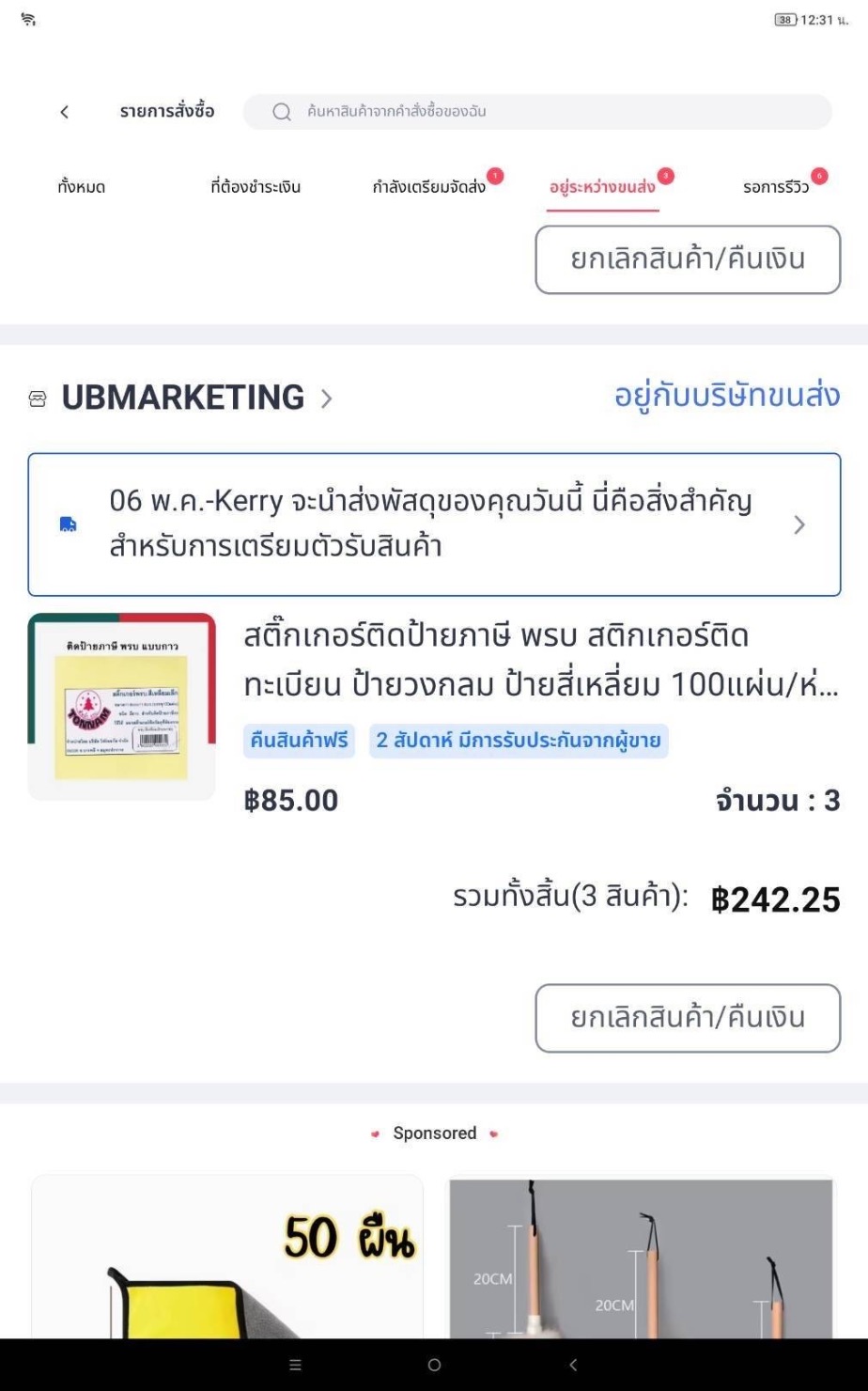Open system recent apps
Screen dimensions: 868x1391
295,1365
